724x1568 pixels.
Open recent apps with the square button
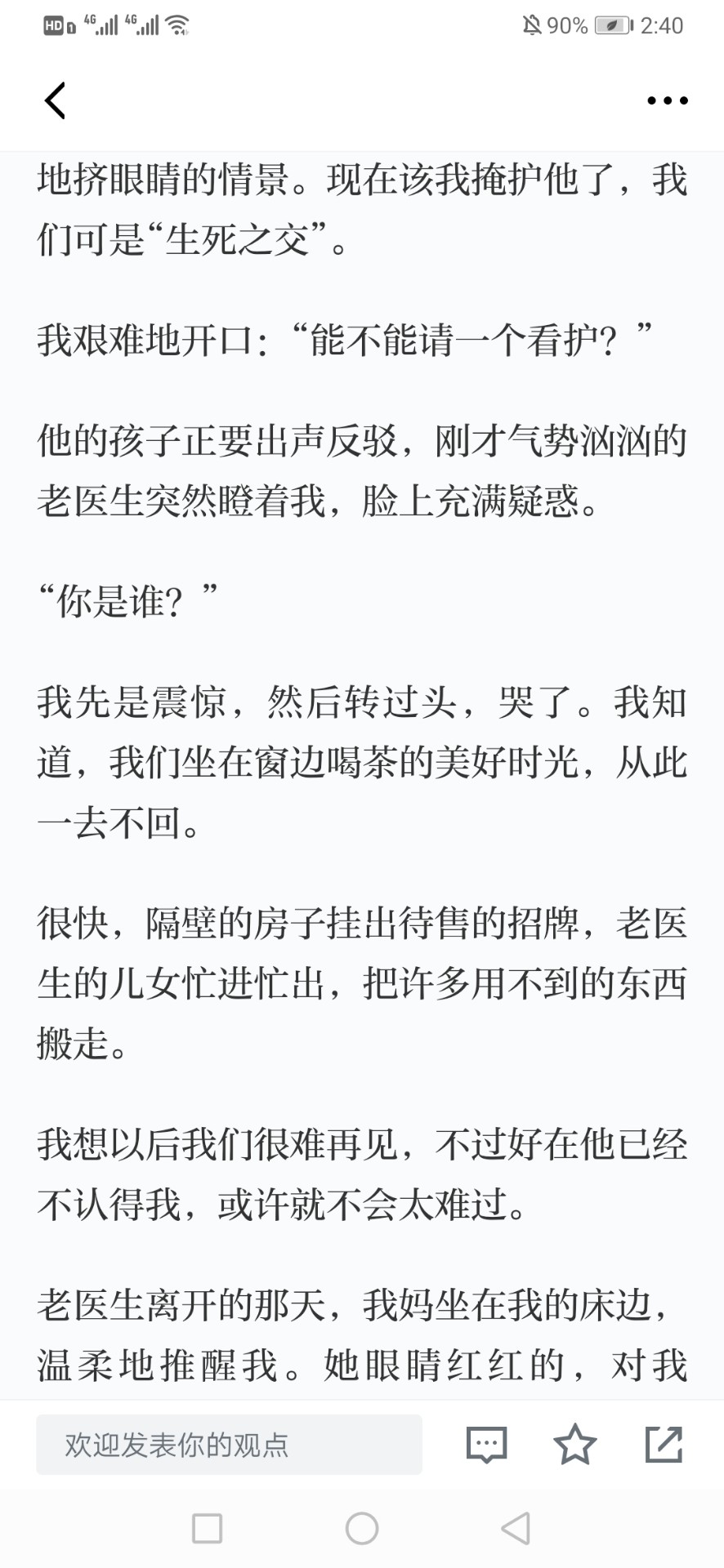(x=207, y=1528)
